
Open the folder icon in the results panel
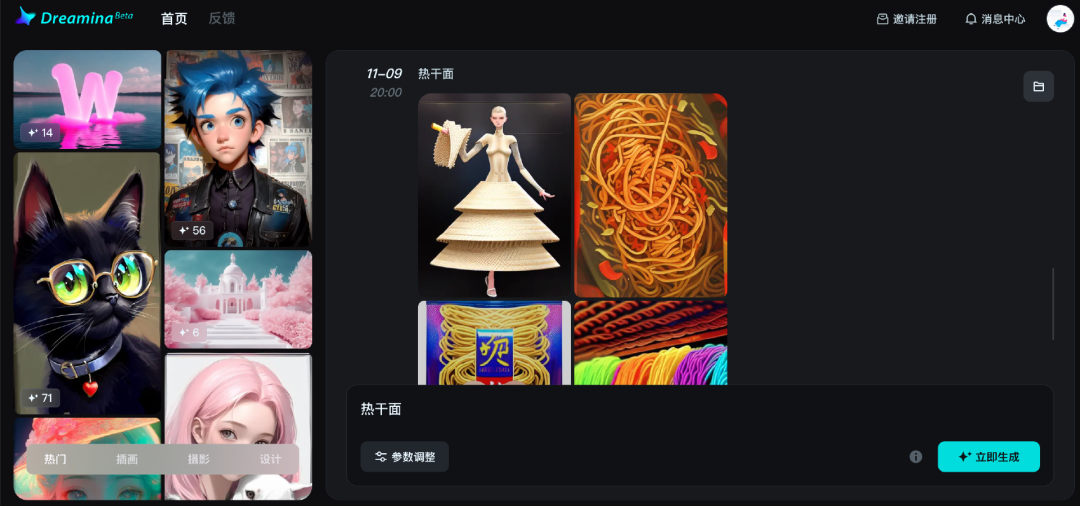point(1038,87)
